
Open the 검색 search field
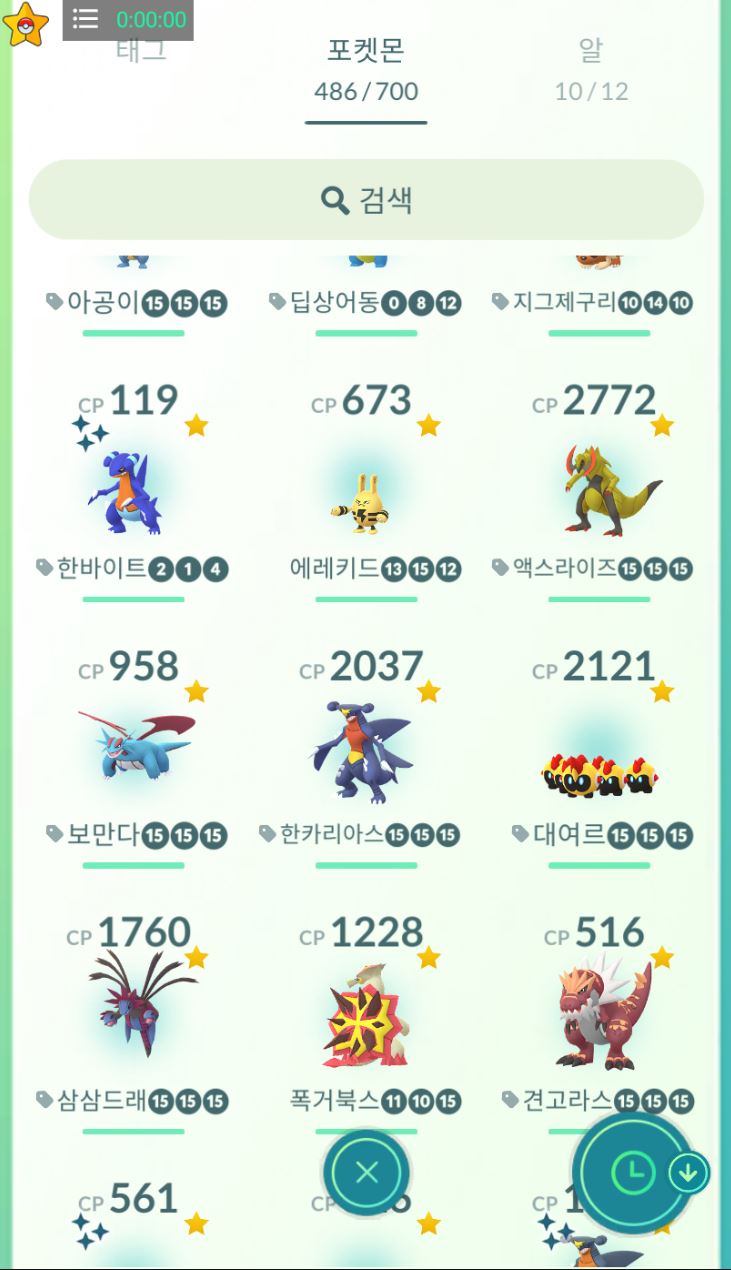coord(366,200)
